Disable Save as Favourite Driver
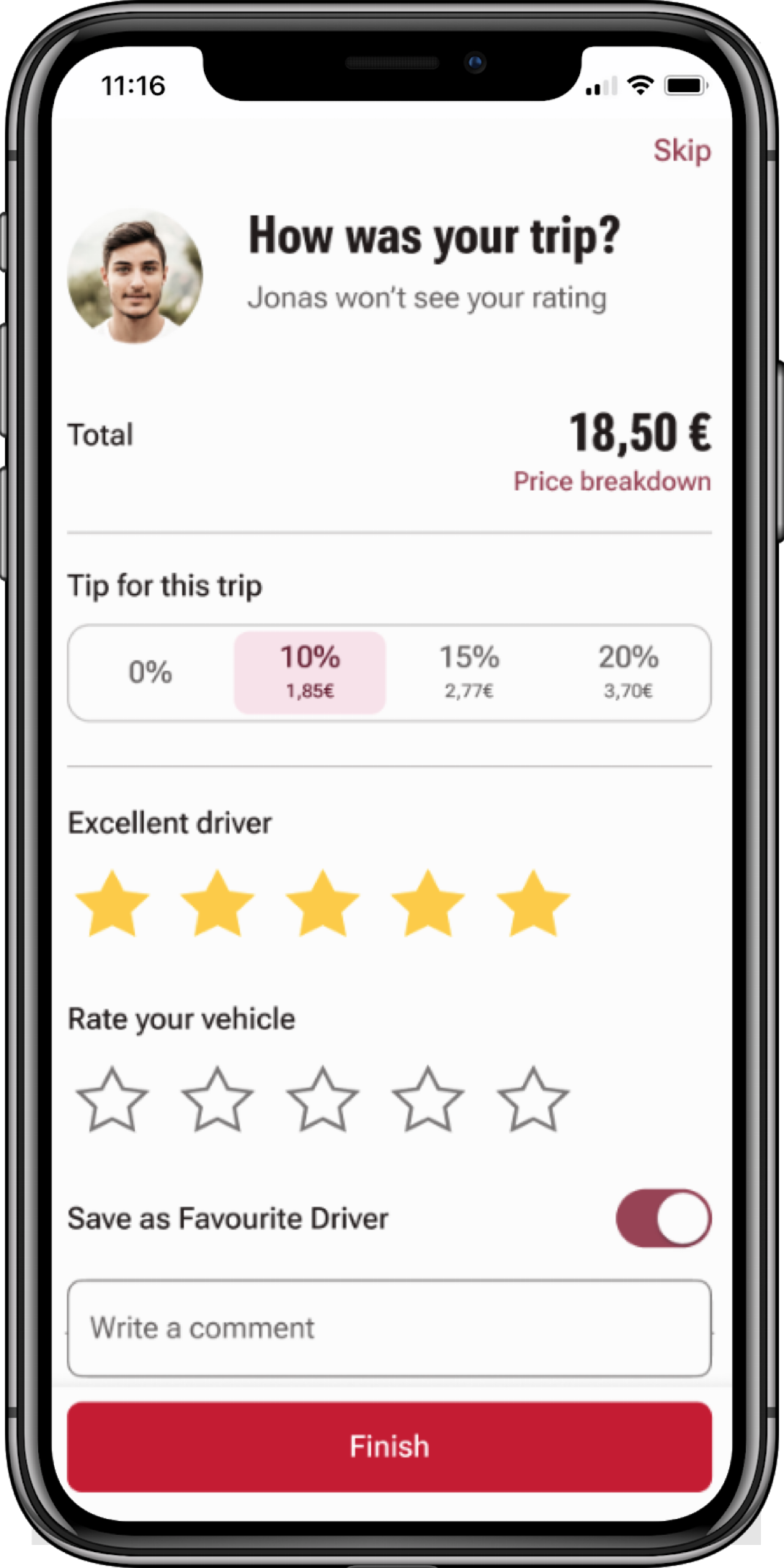The height and width of the screenshot is (1568, 784). coord(664,1218)
